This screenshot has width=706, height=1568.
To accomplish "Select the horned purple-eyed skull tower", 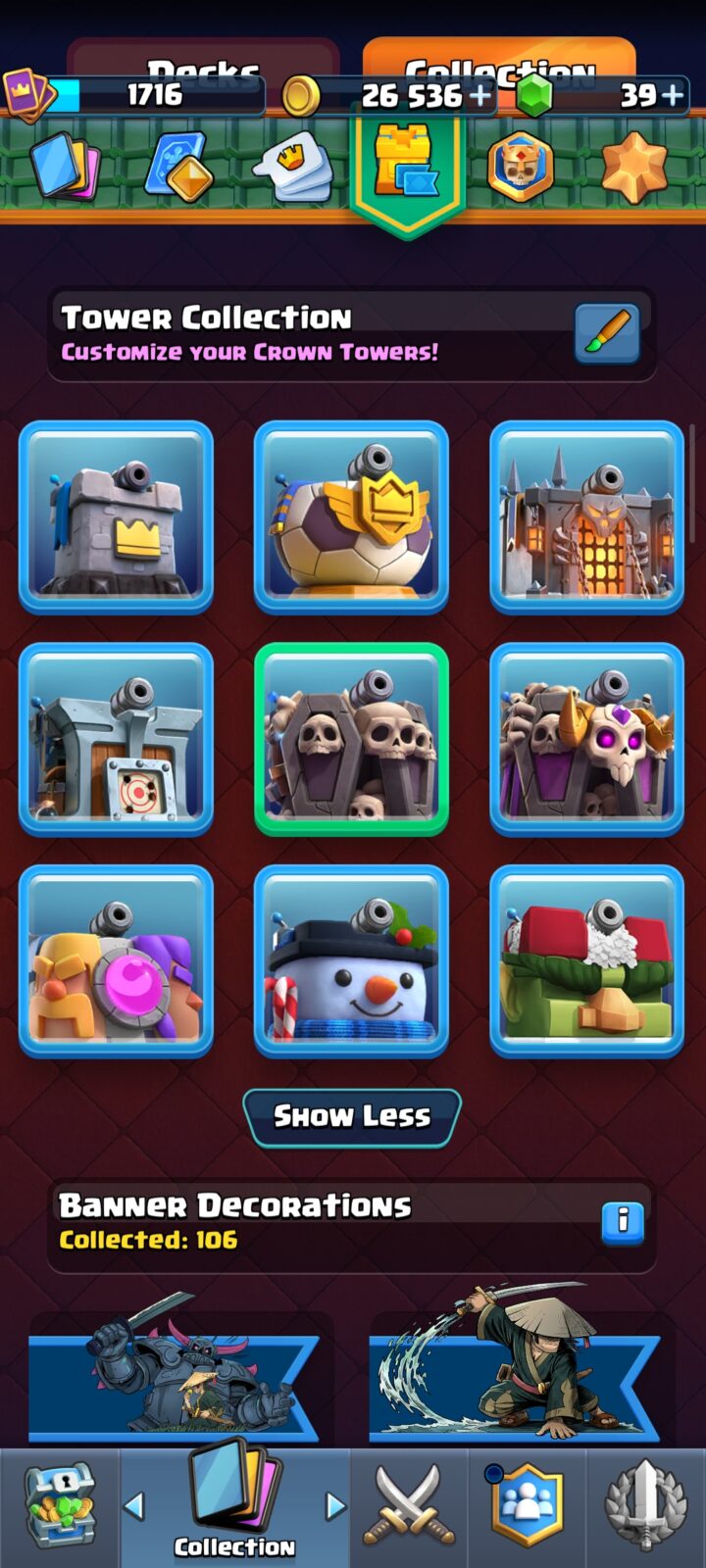I will tap(586, 740).
